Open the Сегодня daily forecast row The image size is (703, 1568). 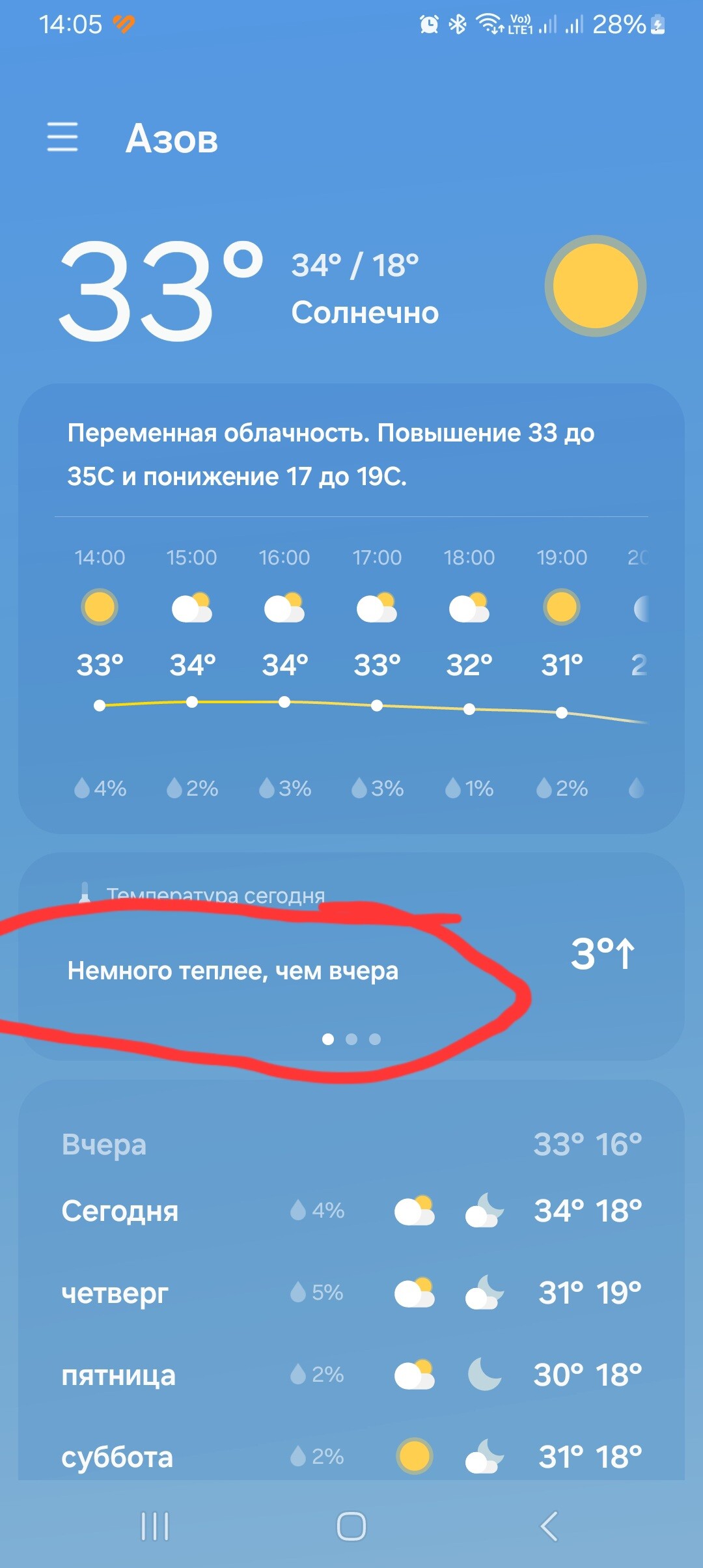(x=351, y=1211)
